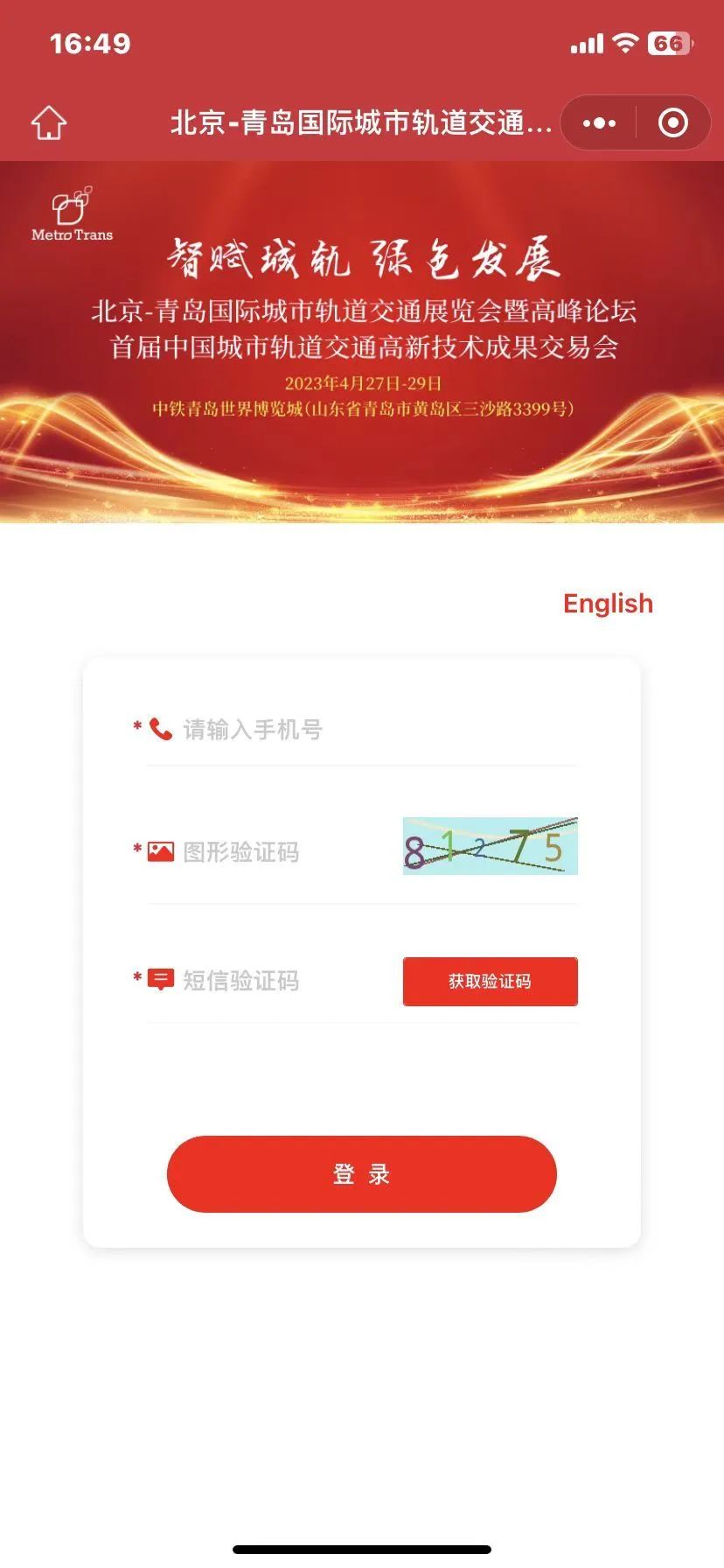
Task: Go to the mini program home
Action: tap(49, 122)
